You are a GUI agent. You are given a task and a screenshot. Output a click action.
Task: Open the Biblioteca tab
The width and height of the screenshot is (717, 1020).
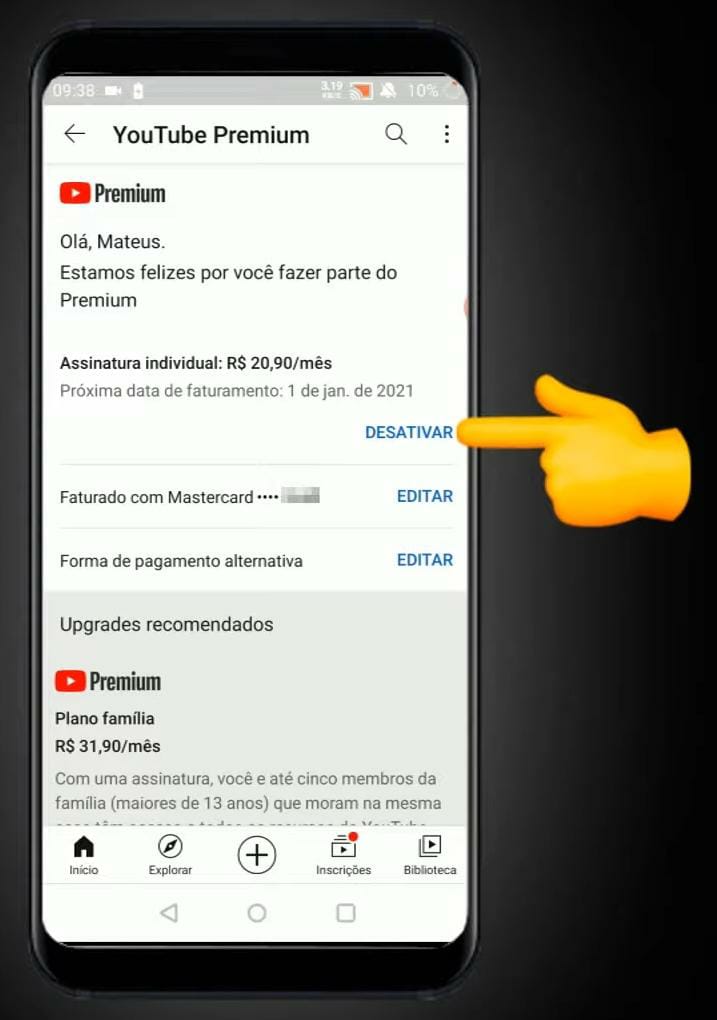(429, 855)
